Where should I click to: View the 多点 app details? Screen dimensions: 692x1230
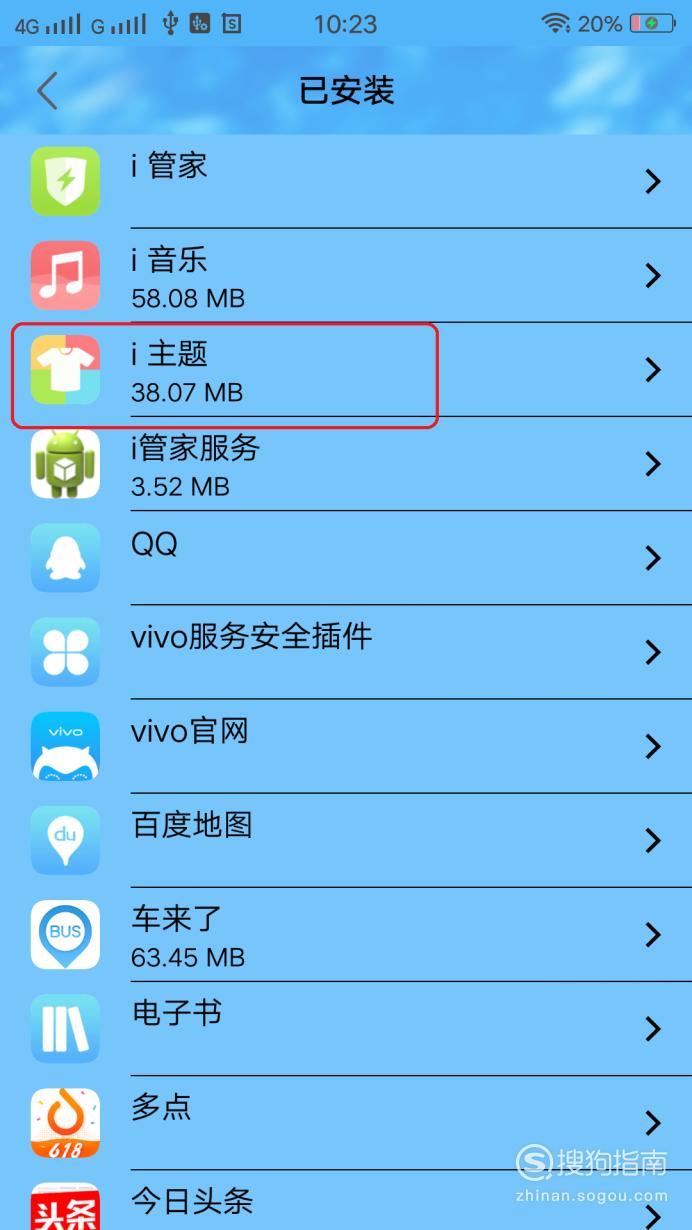(x=346, y=1121)
